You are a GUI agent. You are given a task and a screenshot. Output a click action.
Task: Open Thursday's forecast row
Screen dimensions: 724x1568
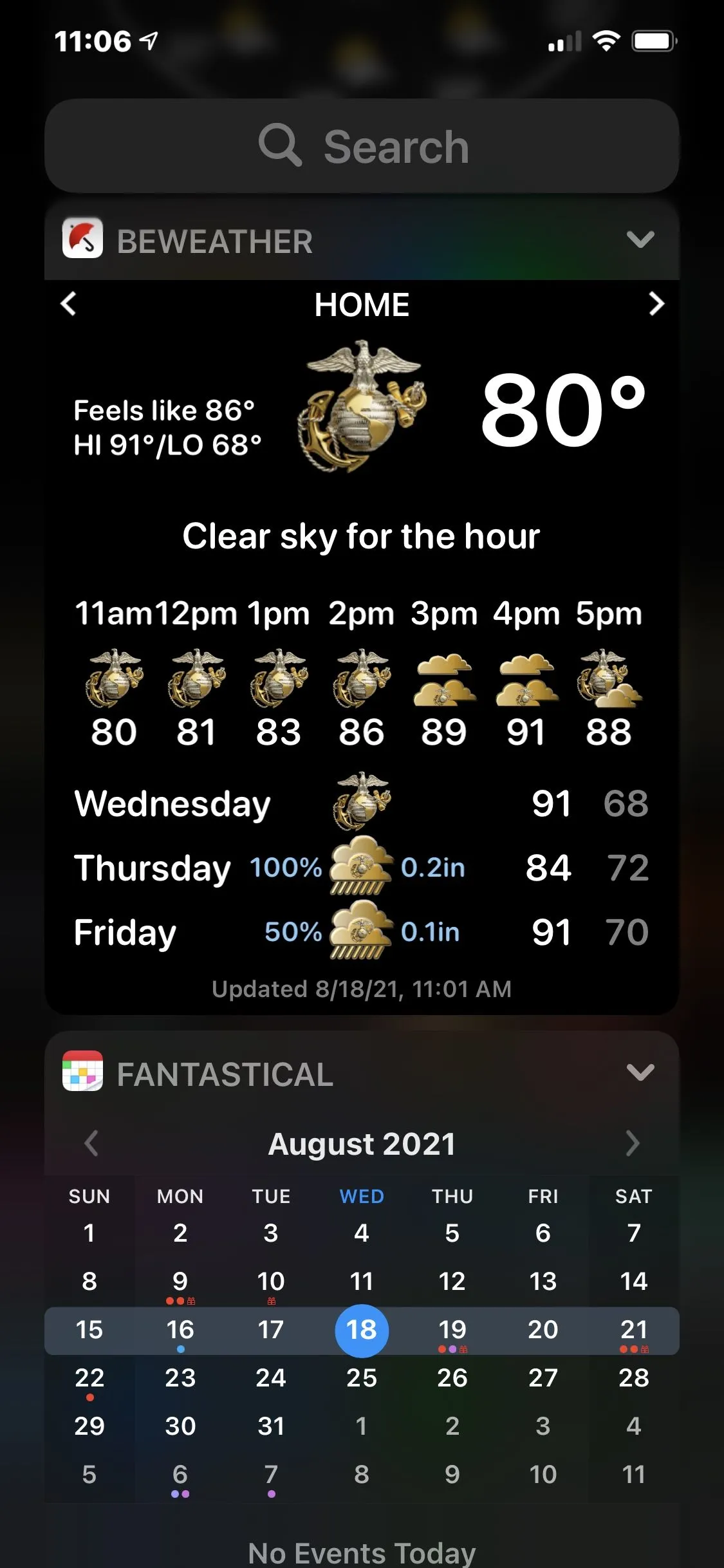click(x=362, y=868)
